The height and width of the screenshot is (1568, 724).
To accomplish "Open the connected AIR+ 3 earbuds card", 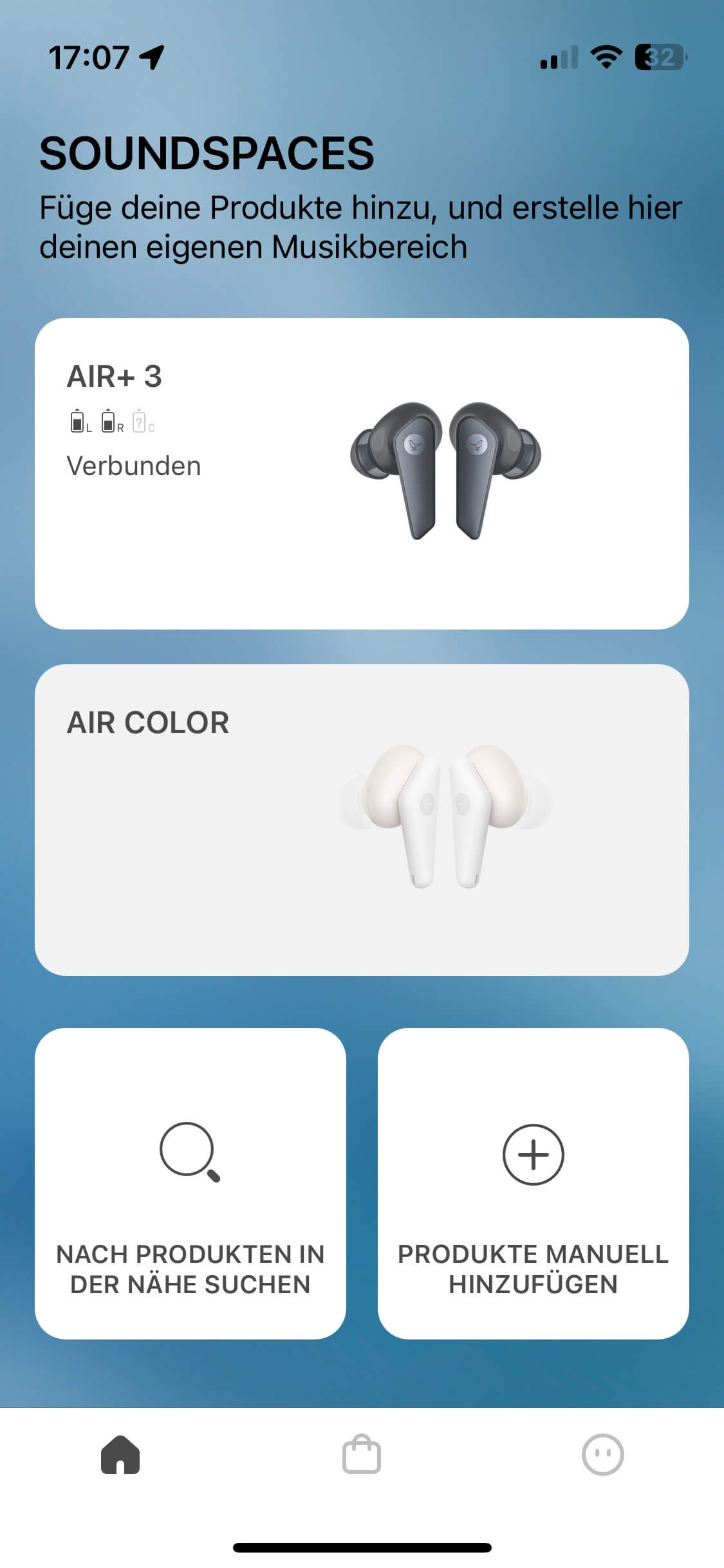I will pos(362,473).
